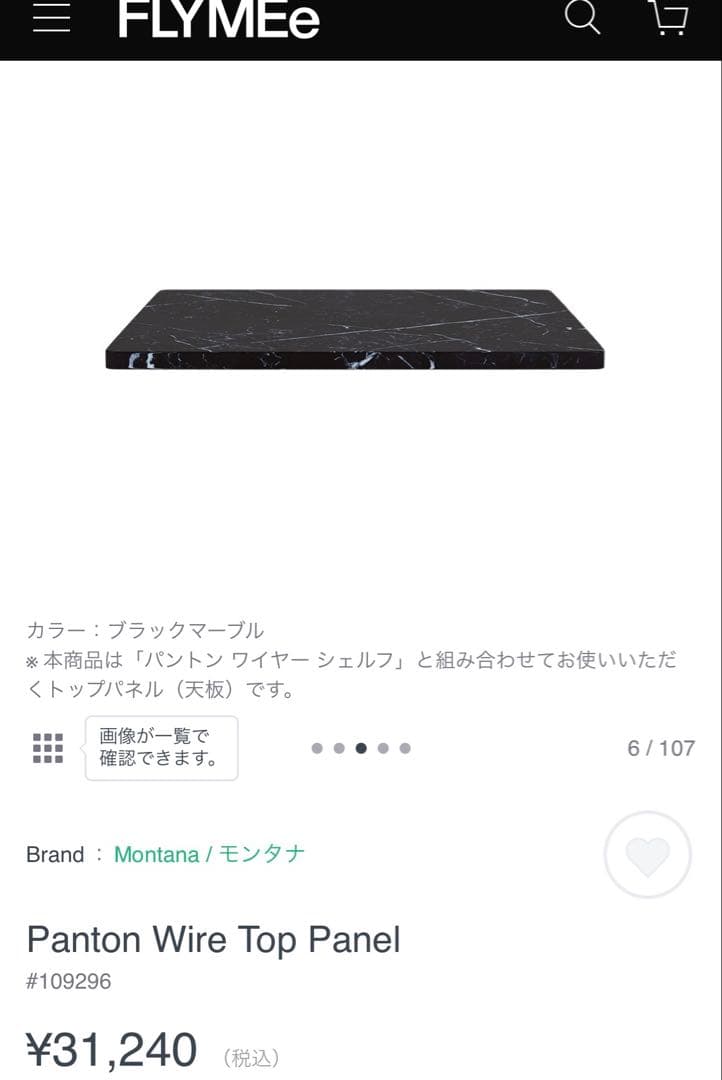The image size is (722, 1080).
Task: Tap the last pagination dot
Action: (x=406, y=747)
